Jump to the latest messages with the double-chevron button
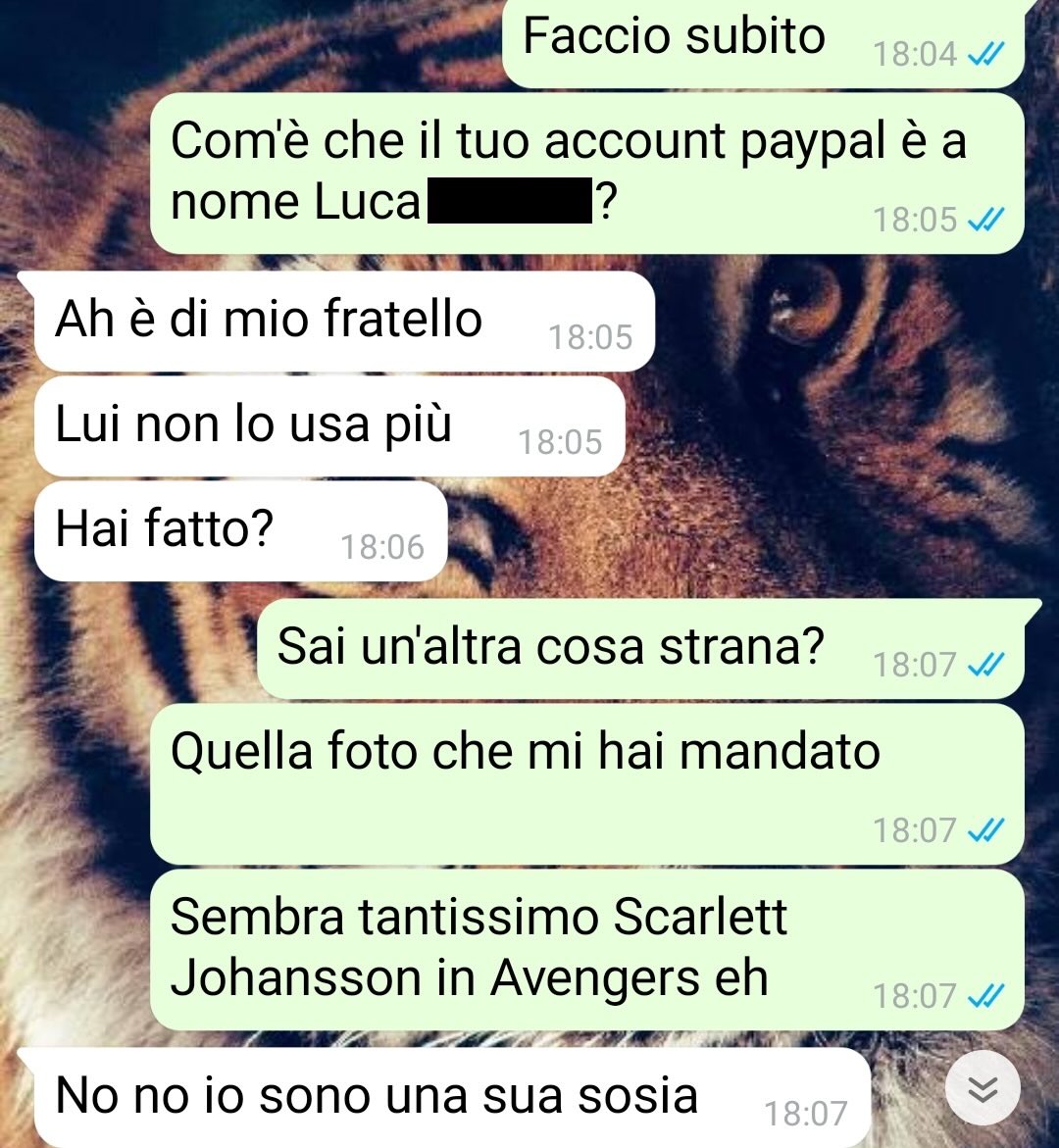The image size is (1059, 1148). [x=982, y=1088]
